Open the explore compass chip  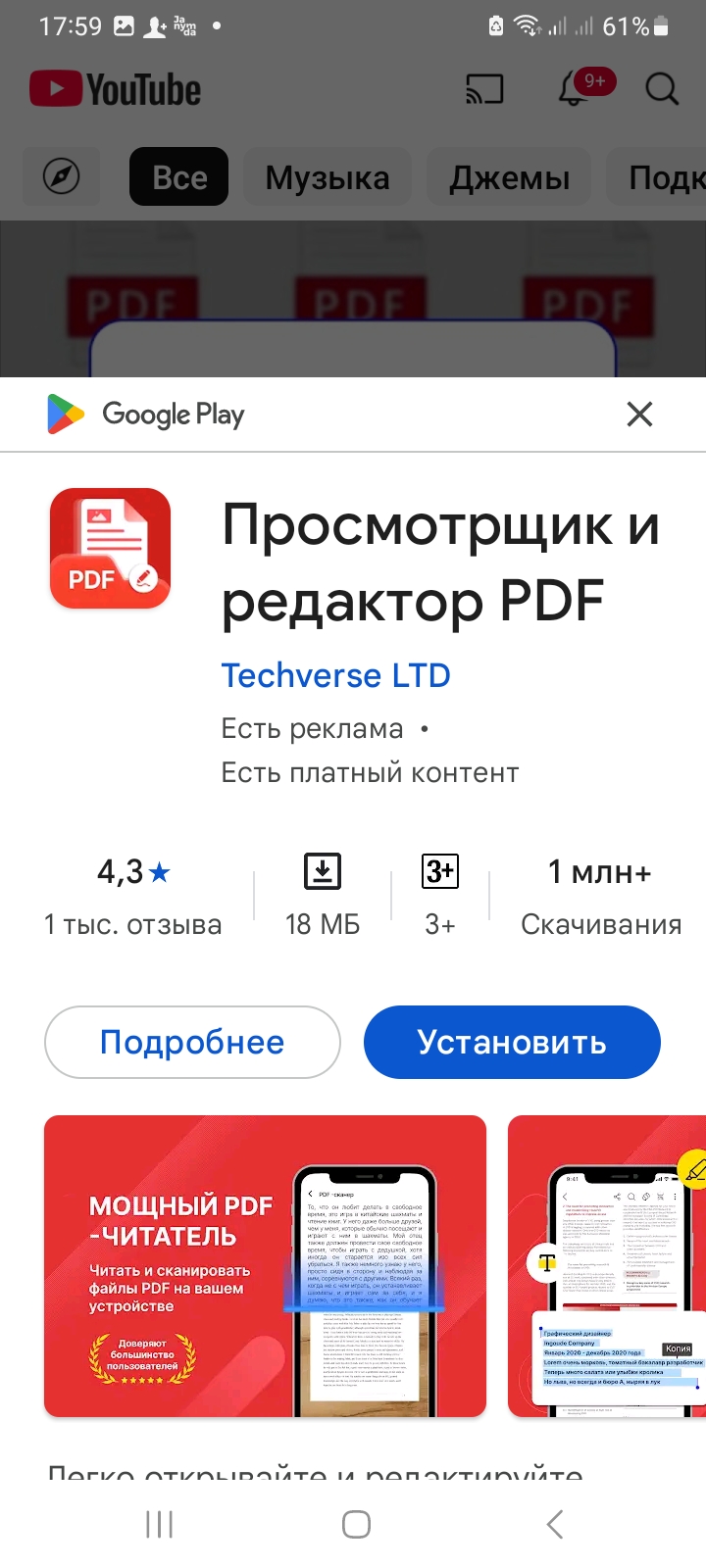tap(62, 177)
